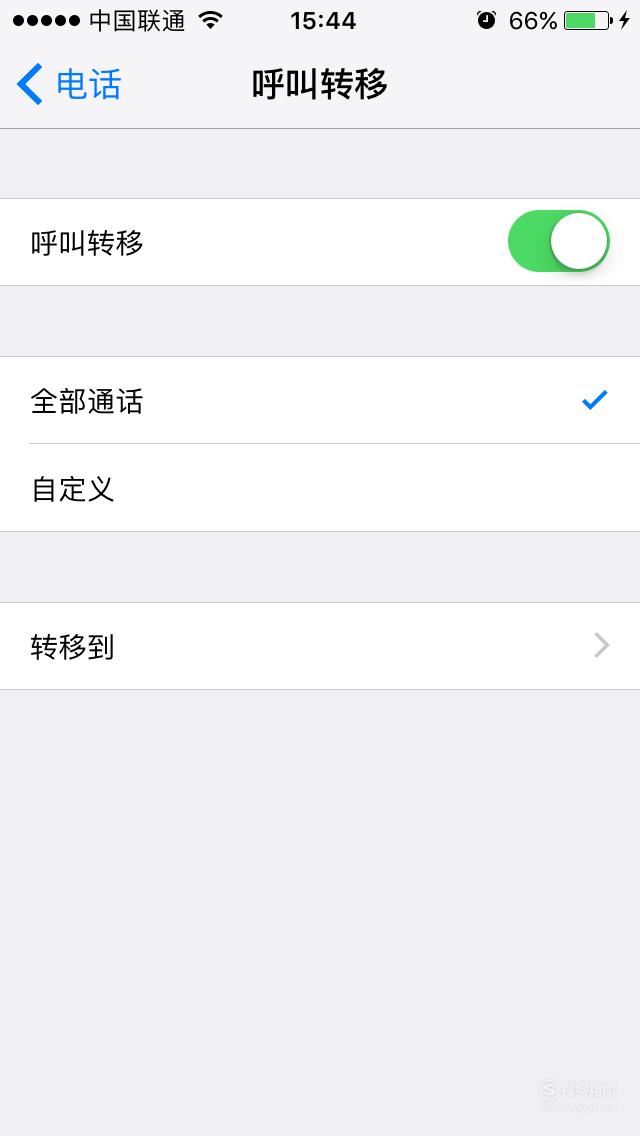Turn off the 呼叫转移 switch
Screen dimensions: 640x1136
558,241
